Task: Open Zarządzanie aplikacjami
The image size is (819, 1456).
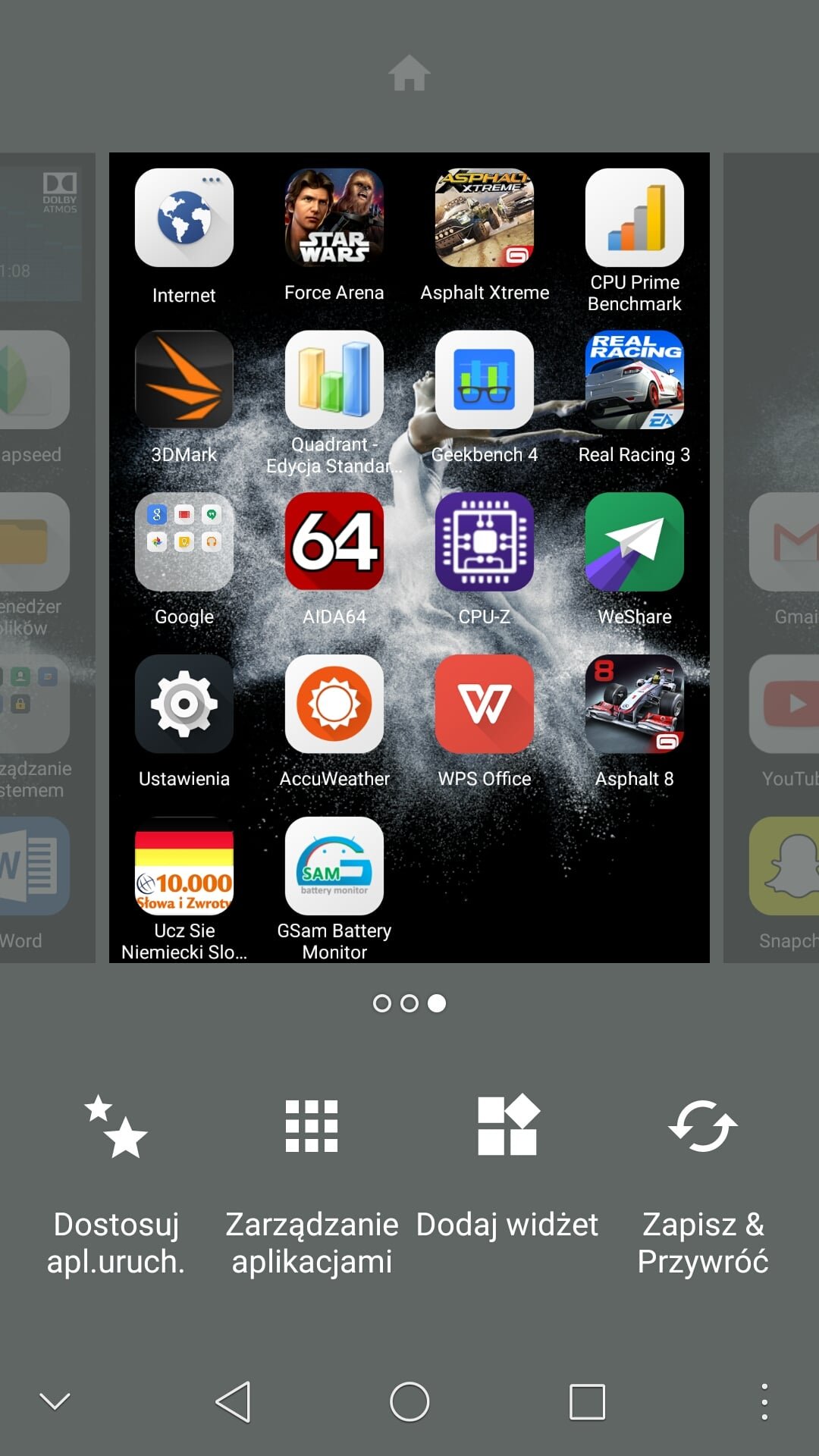Action: click(x=312, y=1185)
